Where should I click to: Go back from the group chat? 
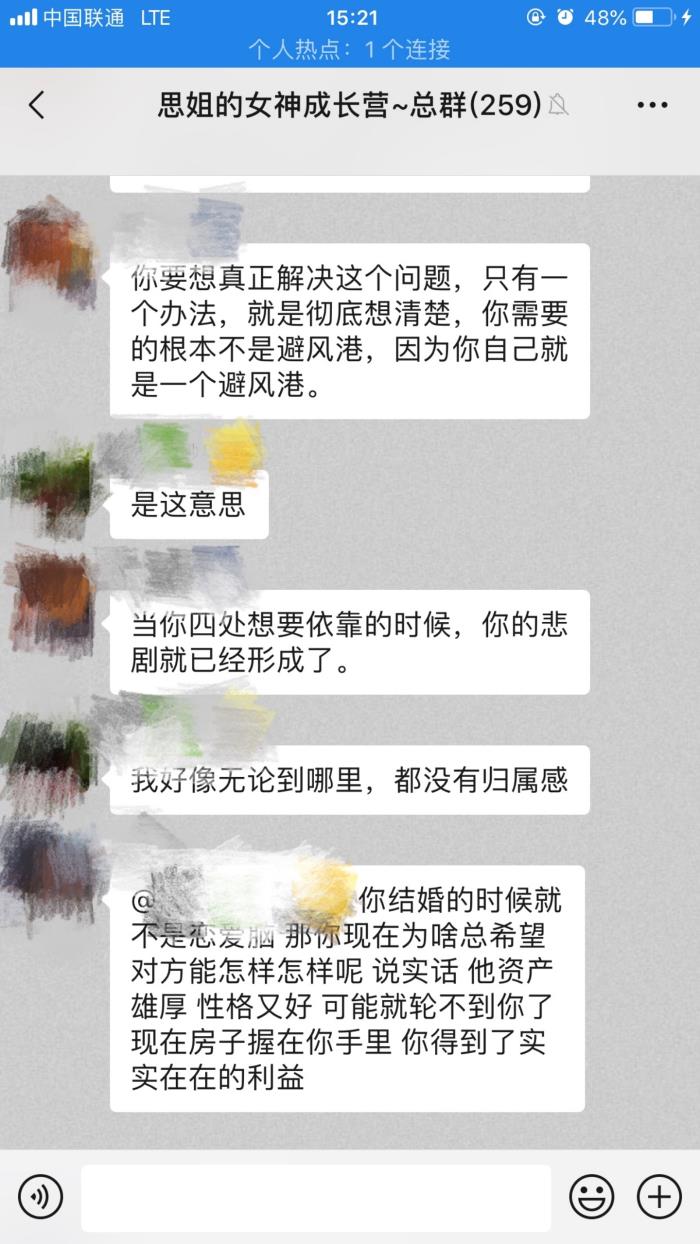tap(37, 105)
